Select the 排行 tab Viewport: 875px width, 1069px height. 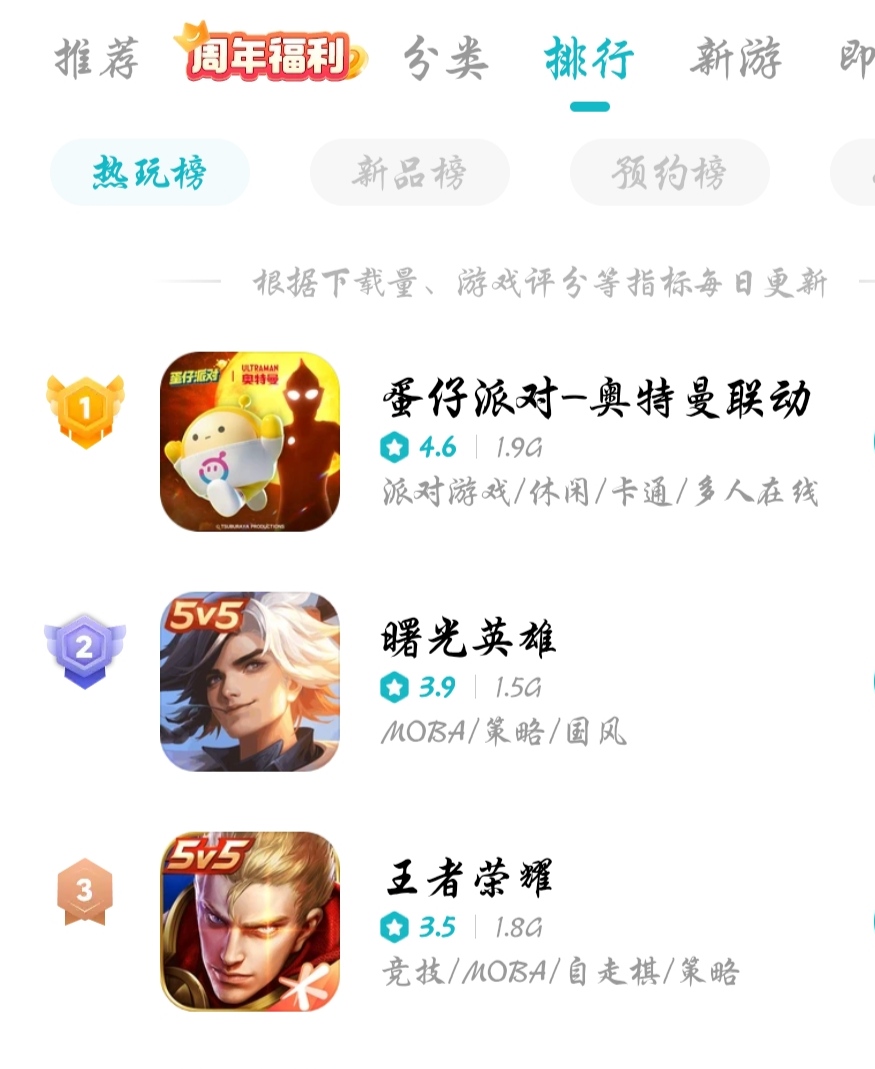tap(589, 60)
